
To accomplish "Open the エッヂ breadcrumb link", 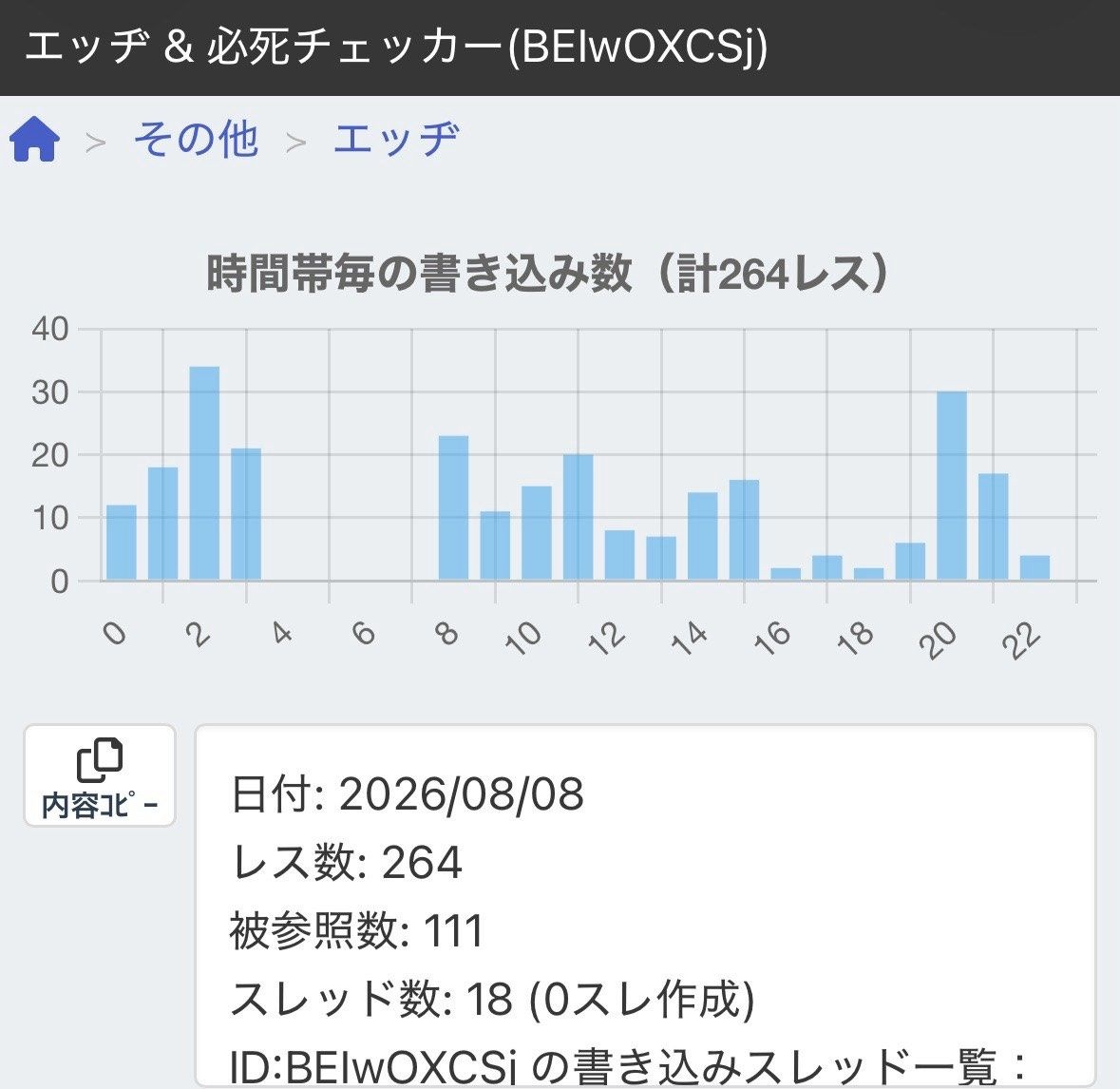I will pyautogui.click(x=396, y=139).
